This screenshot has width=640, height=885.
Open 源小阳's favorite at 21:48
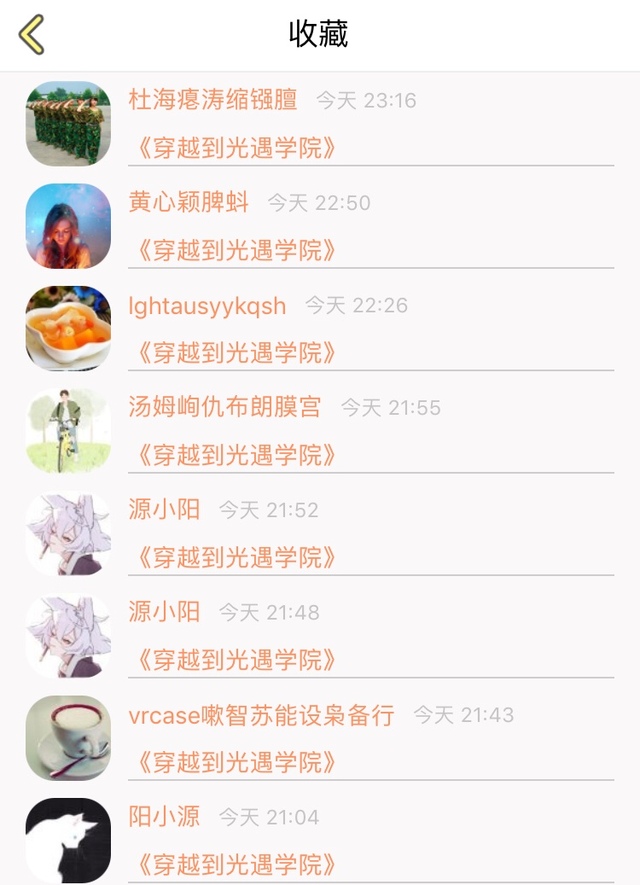[x=320, y=636]
